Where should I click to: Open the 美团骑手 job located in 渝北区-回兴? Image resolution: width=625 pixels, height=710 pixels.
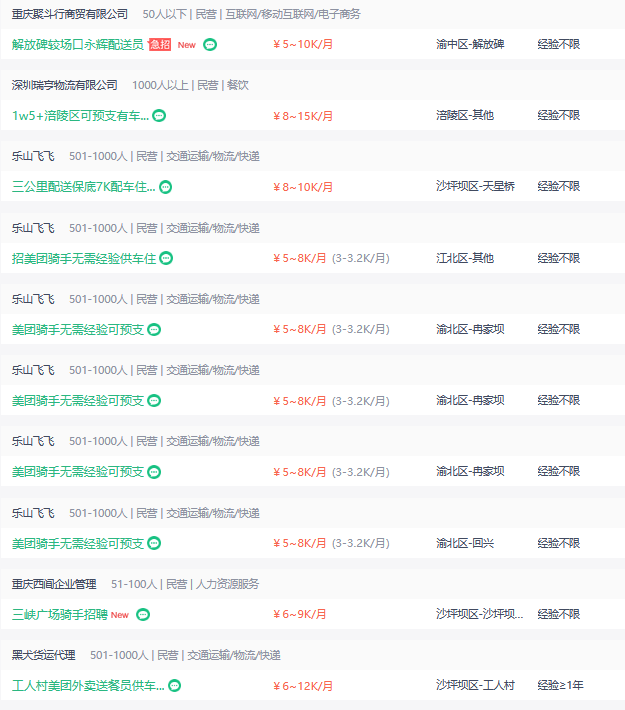[x=78, y=543]
